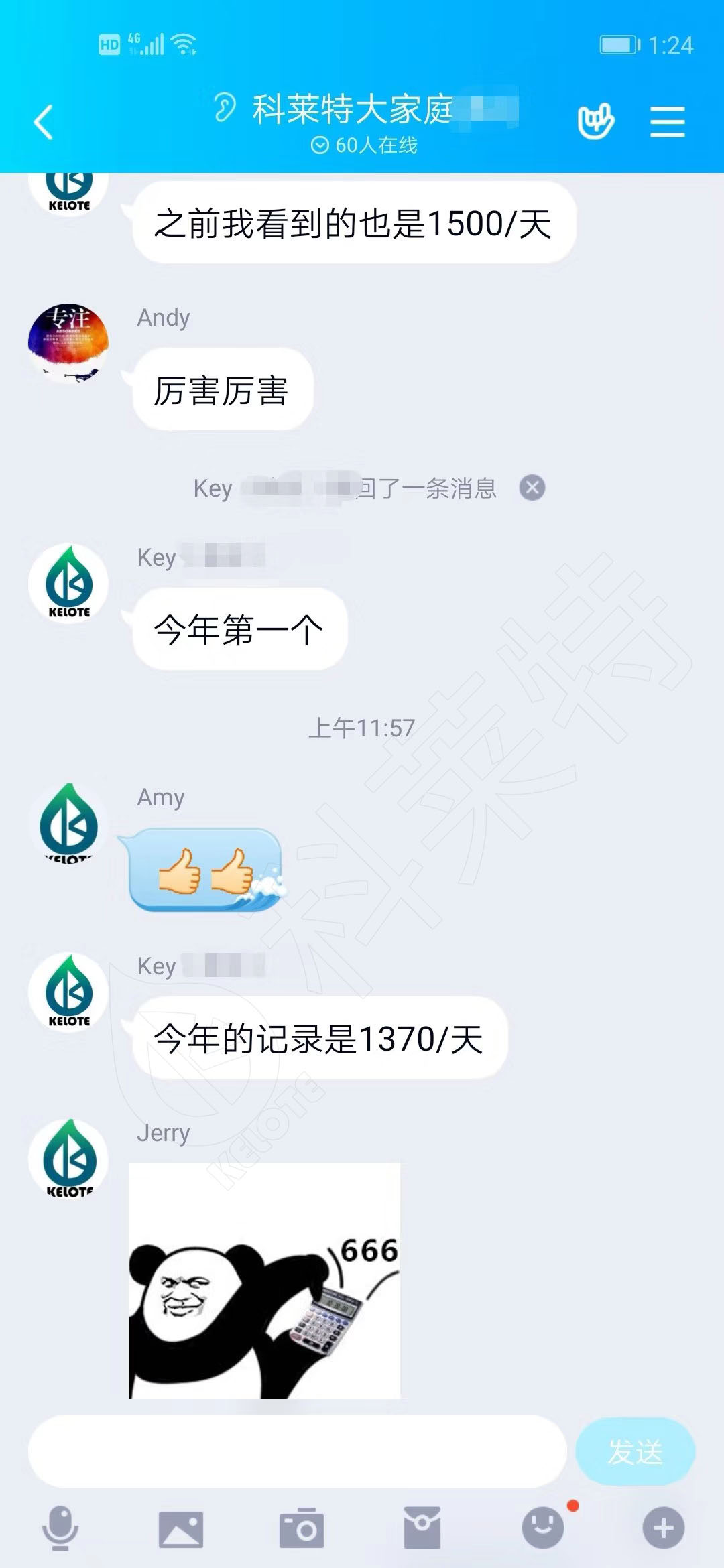The image size is (724, 1568).
Task: Tap the 发送 send button
Action: pos(635,1451)
